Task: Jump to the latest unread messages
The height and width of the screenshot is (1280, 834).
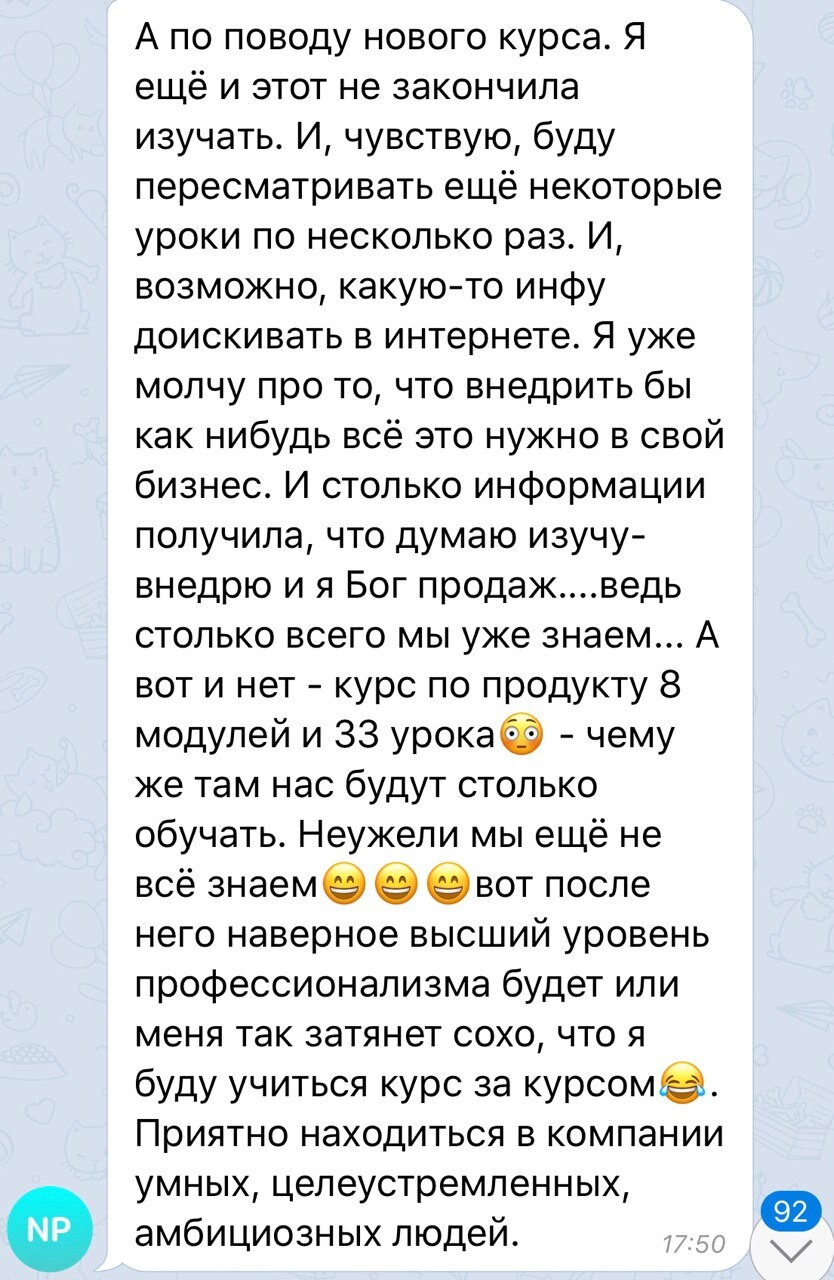Action: (x=791, y=1246)
